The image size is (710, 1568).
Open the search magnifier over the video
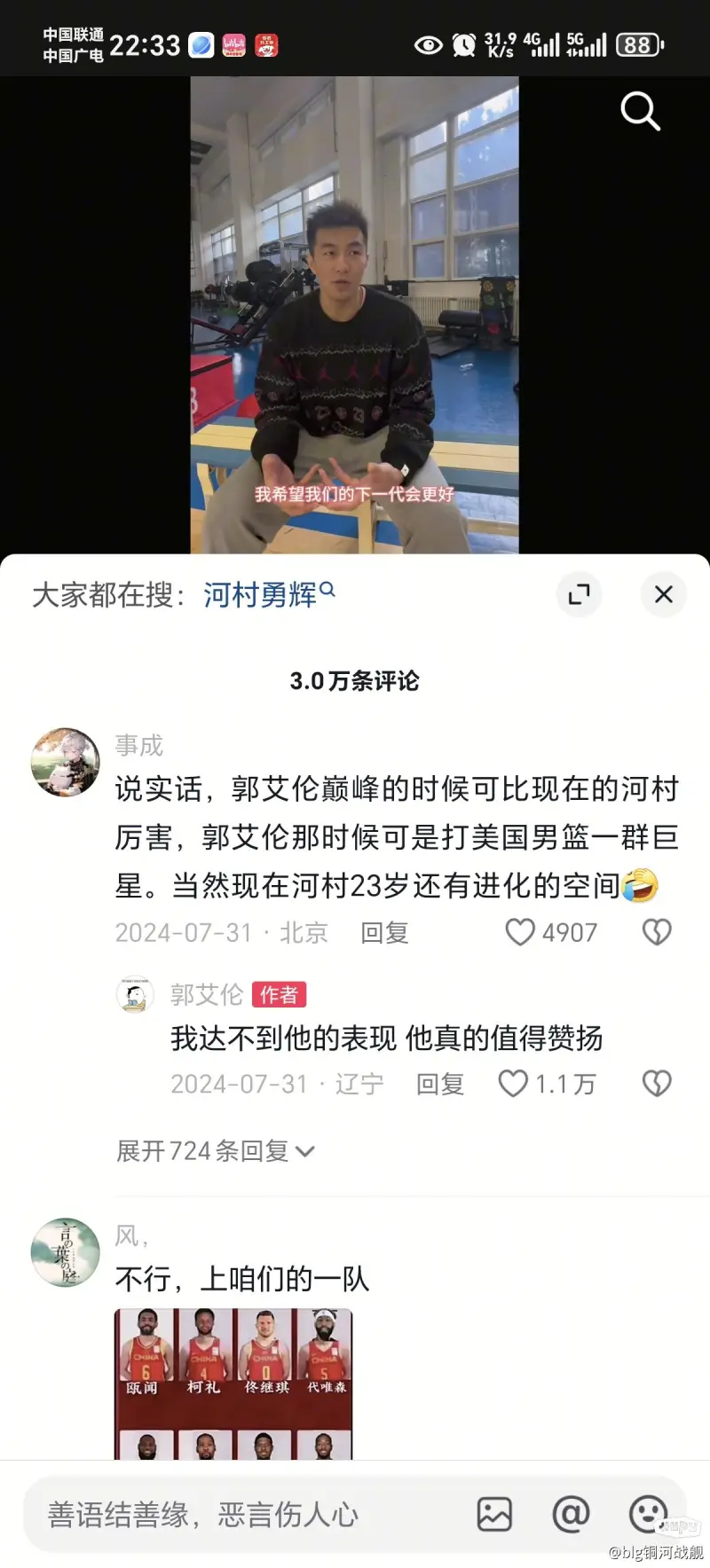tap(640, 112)
